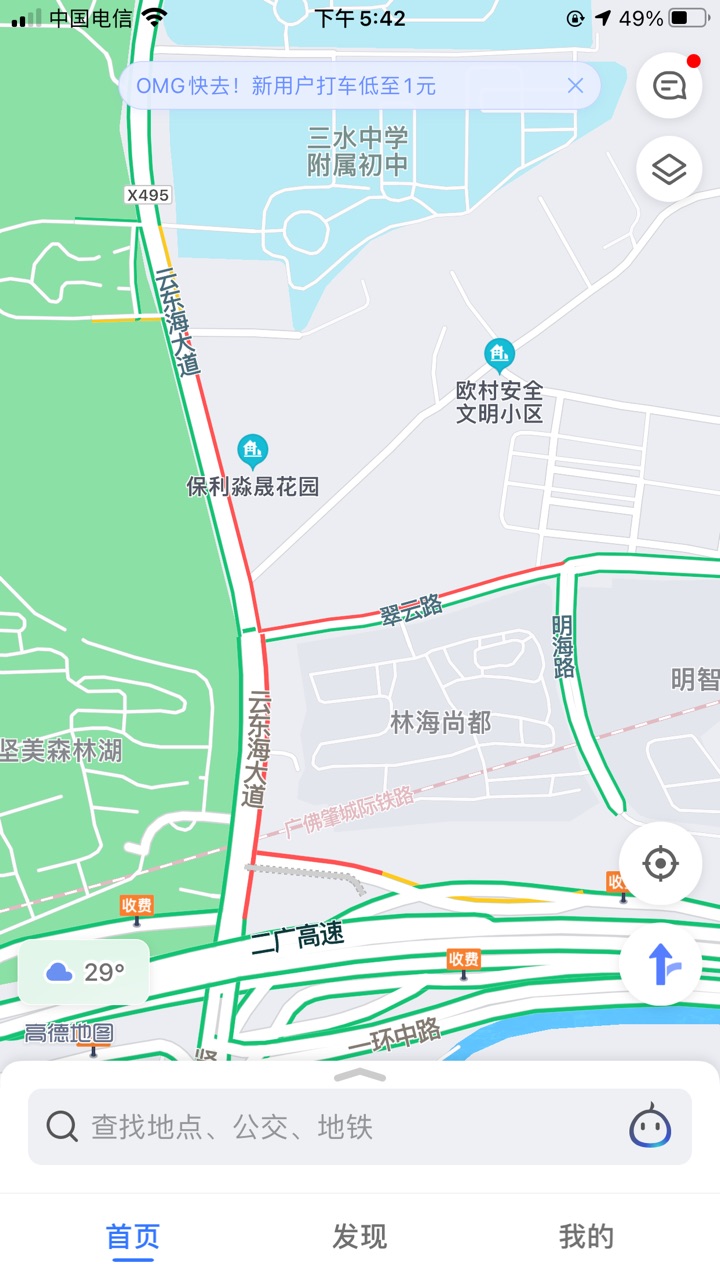Select the 保利淼晟花园 map marker

point(253,451)
